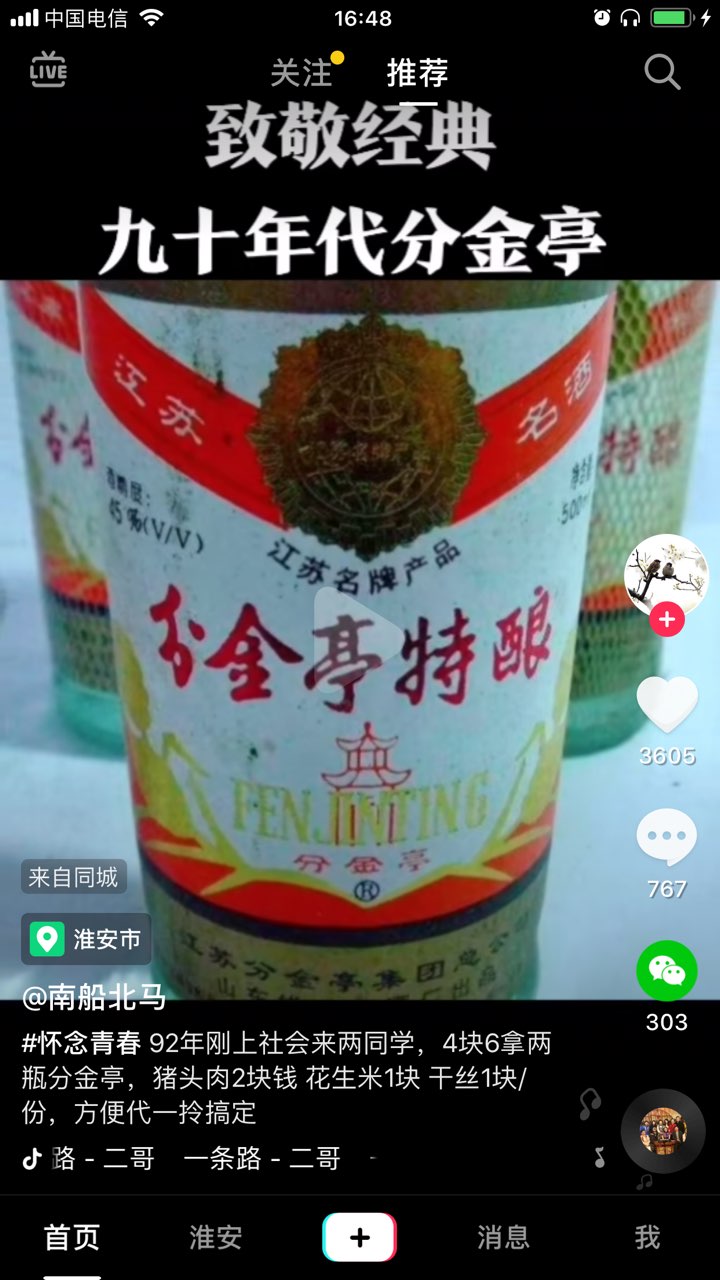Open the comments bubble
The height and width of the screenshot is (1280, 720).
click(667, 838)
